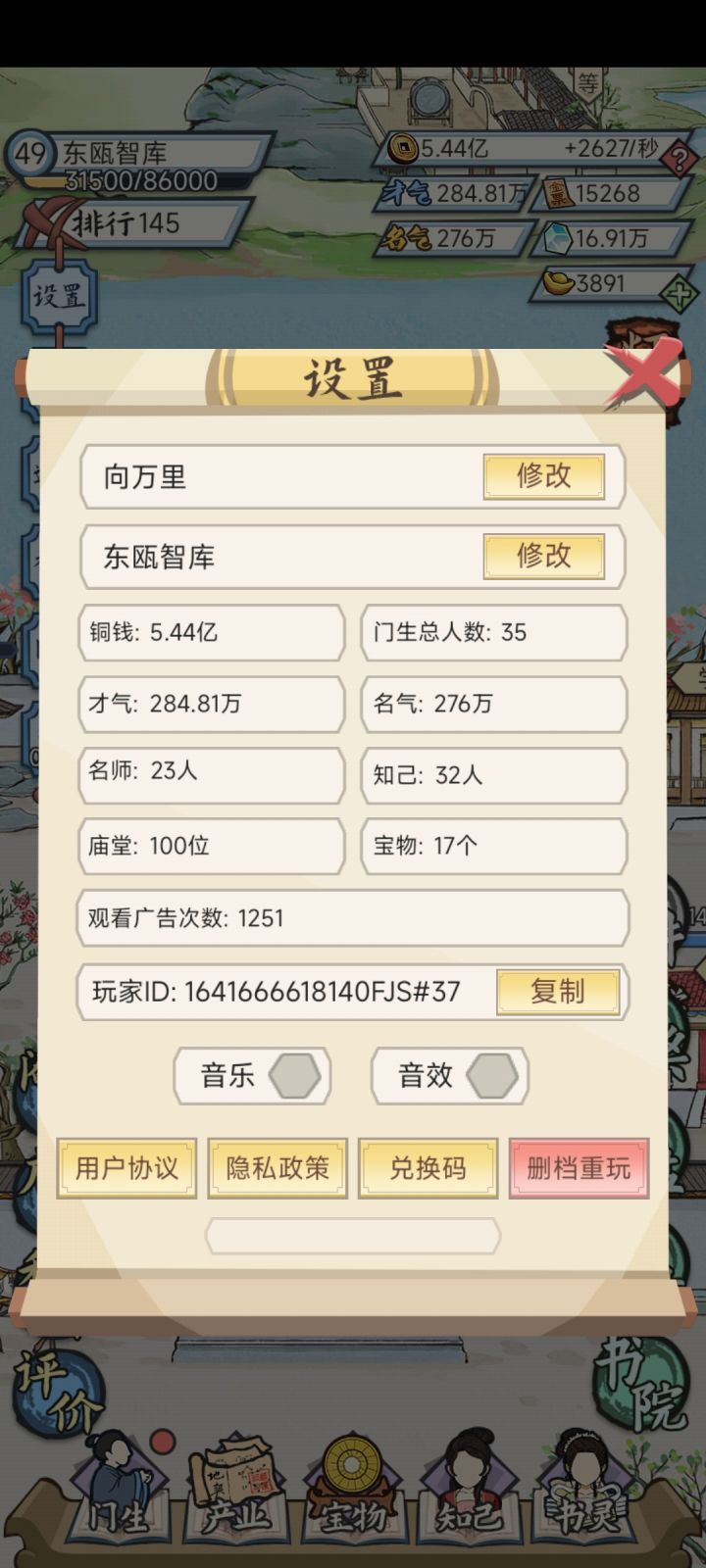This screenshot has width=706, height=1568.
Task: Click 修改 to edit name 向万里
Action: pos(545,478)
